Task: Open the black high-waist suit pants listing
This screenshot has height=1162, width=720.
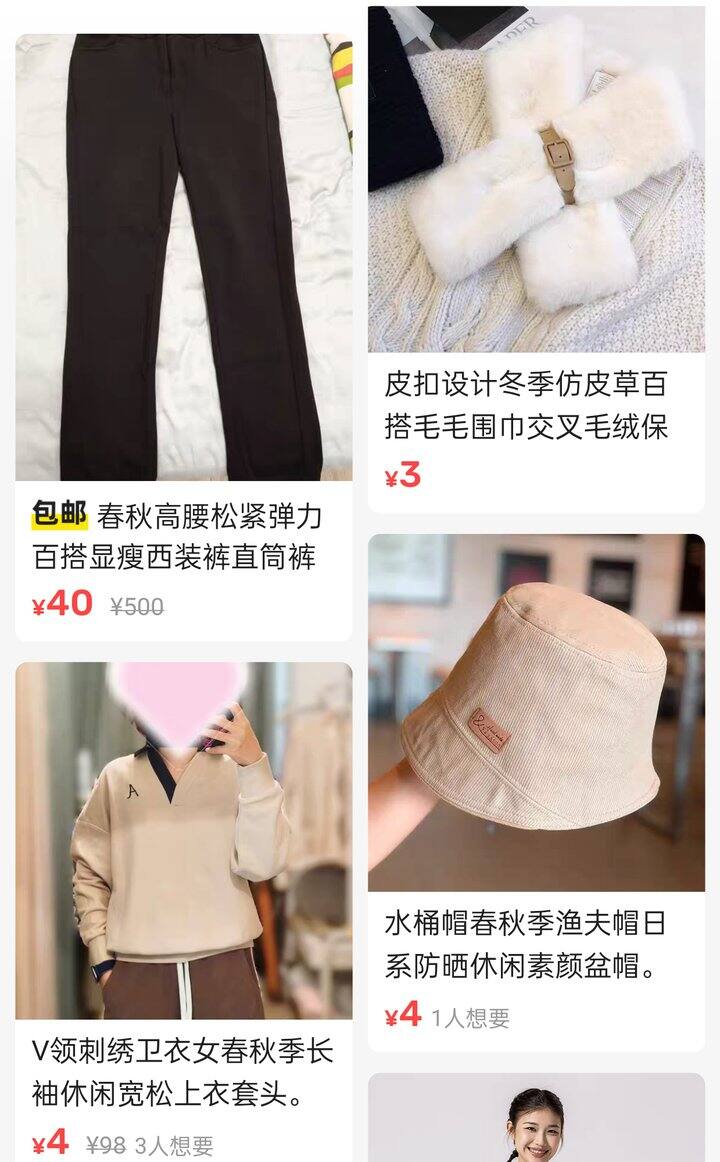Action: (x=184, y=258)
